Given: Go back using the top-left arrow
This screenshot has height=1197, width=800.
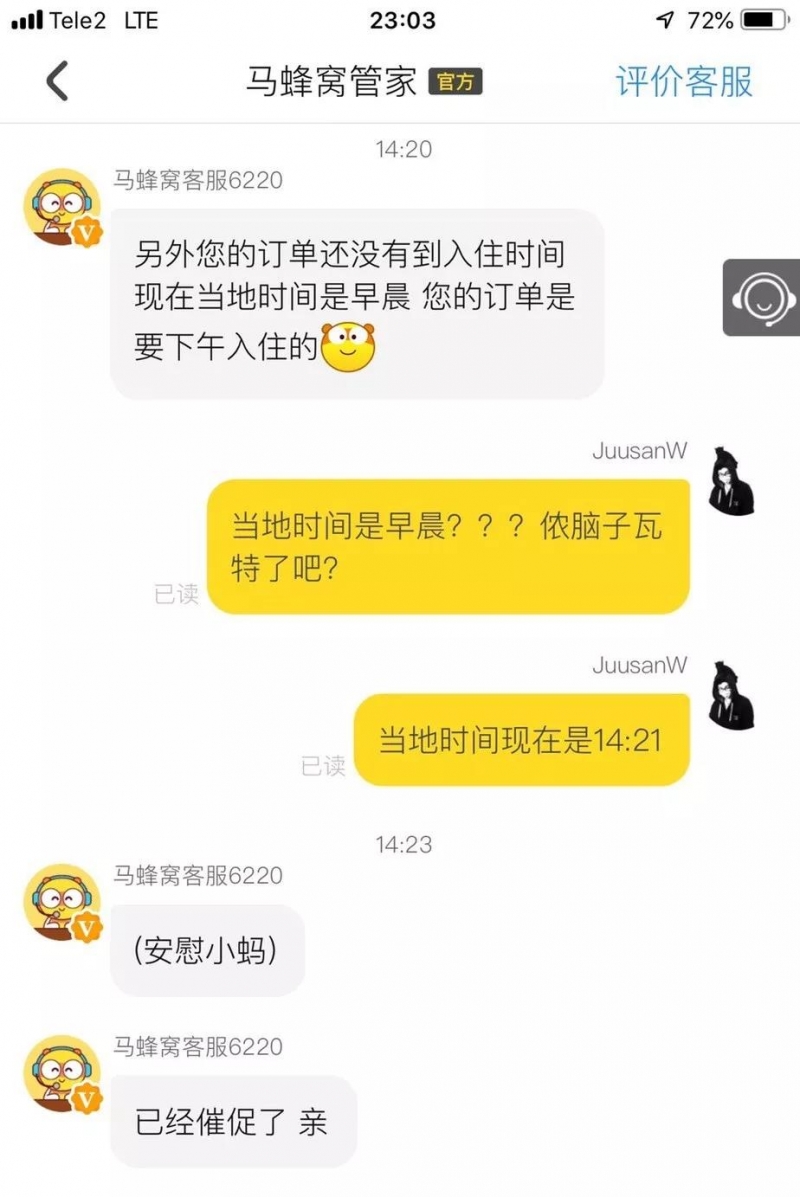Looking at the screenshot, I should click(58, 81).
